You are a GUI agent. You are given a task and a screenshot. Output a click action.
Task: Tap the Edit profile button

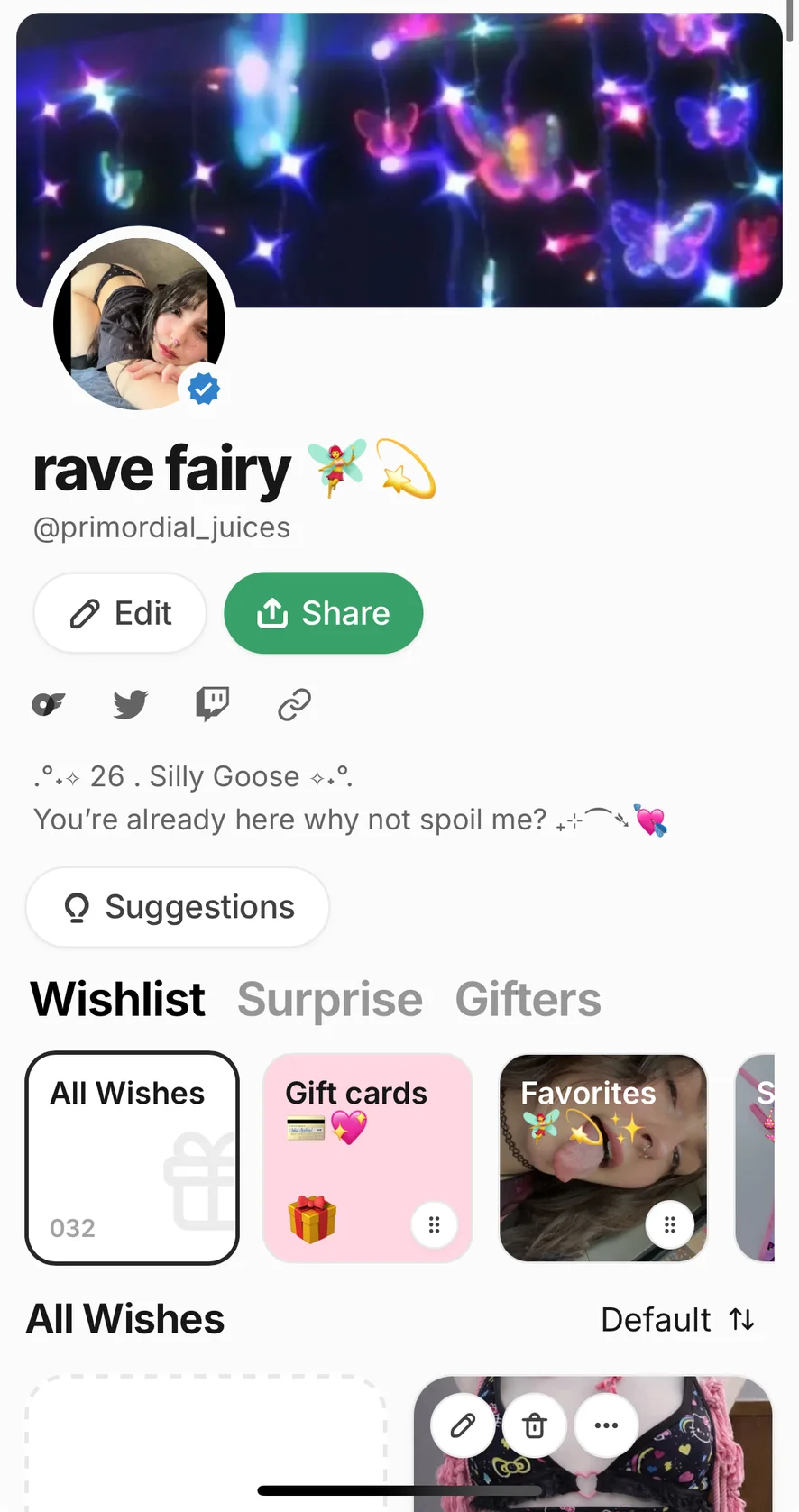click(x=120, y=613)
